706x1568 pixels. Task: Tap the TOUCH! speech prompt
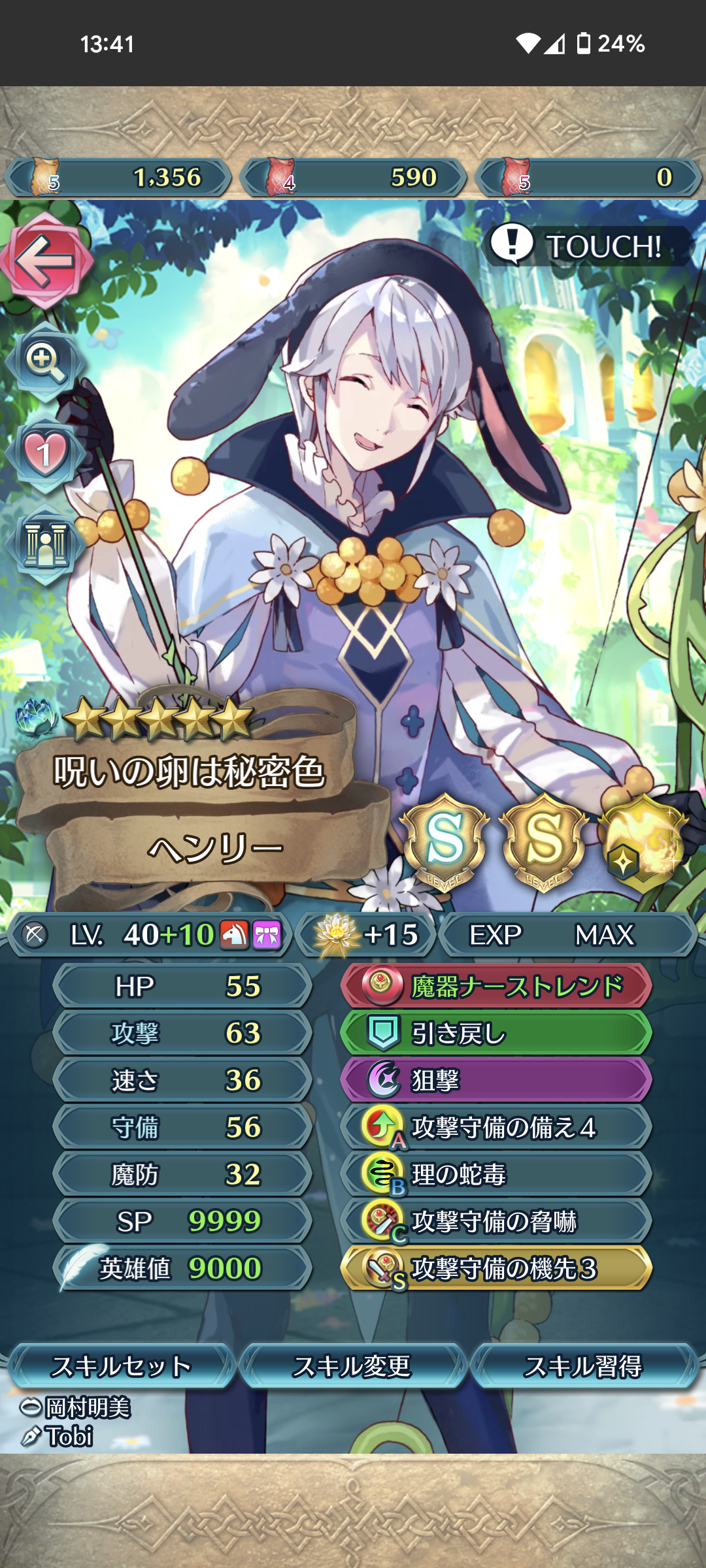pos(586,246)
